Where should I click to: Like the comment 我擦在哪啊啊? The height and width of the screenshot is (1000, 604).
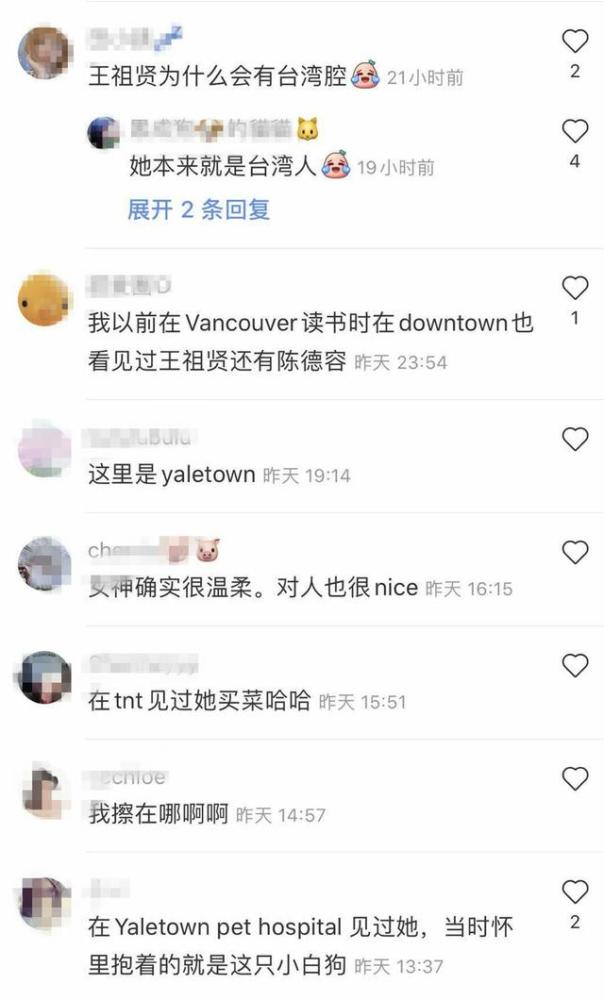[x=575, y=778]
